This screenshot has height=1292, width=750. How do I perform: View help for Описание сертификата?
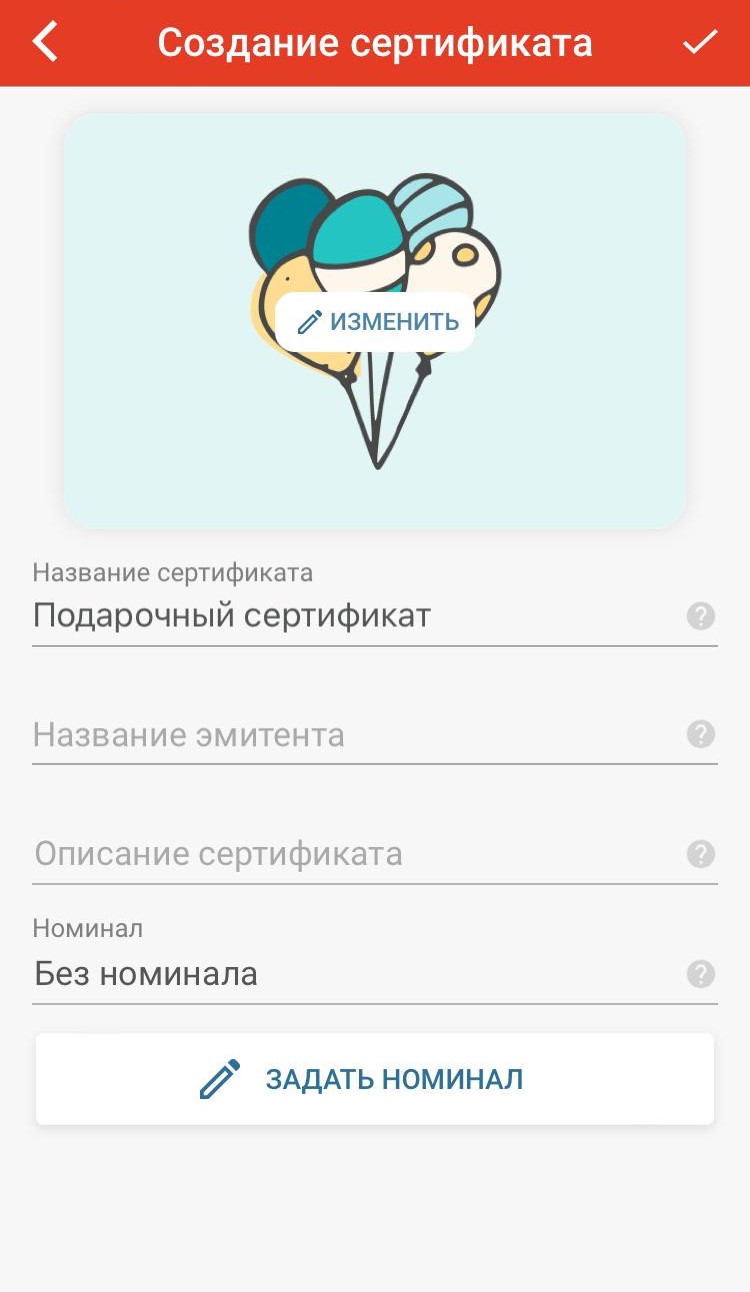click(701, 854)
